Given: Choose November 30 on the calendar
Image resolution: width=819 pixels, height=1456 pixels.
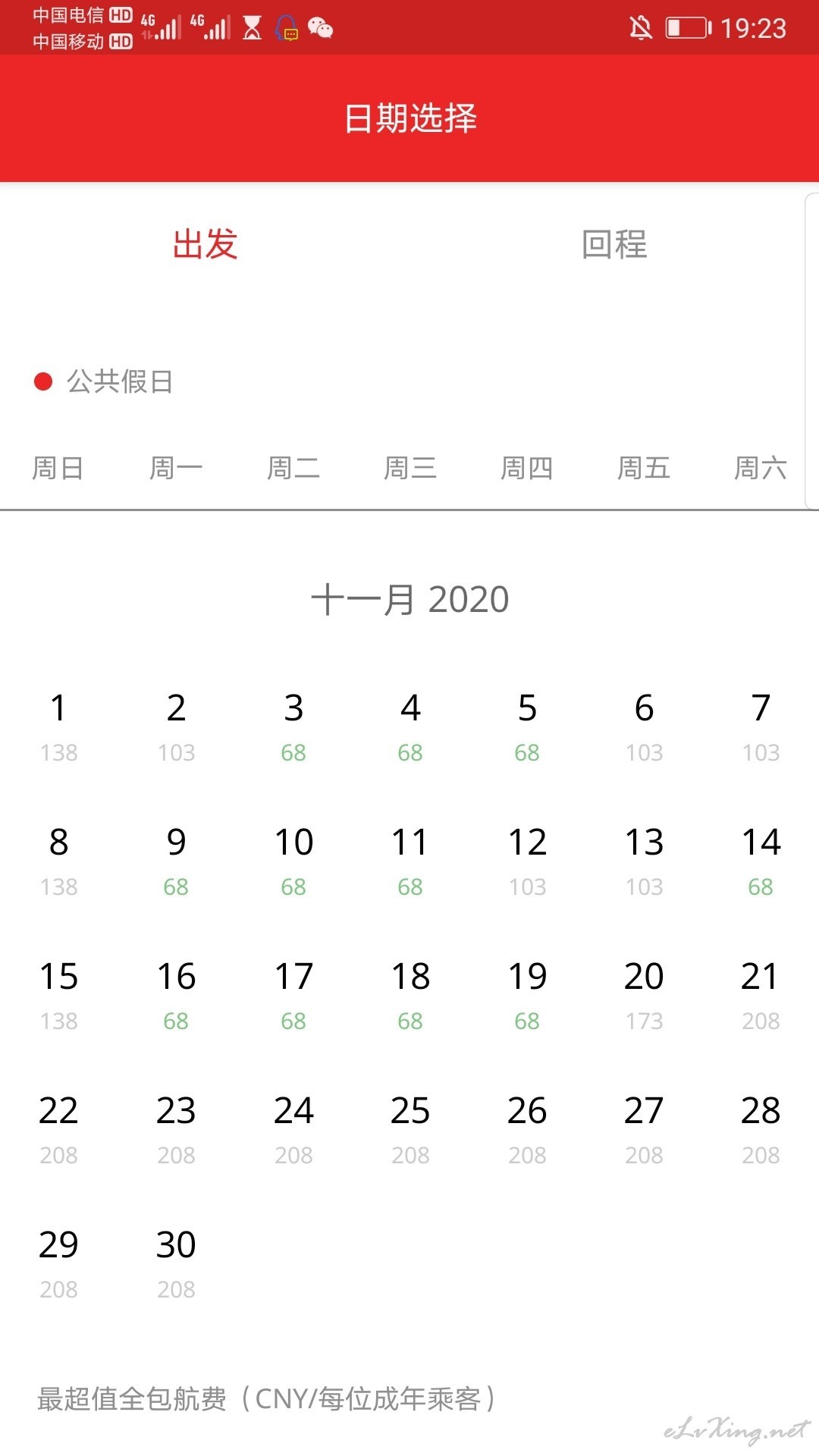Looking at the screenshot, I should tap(176, 1263).
